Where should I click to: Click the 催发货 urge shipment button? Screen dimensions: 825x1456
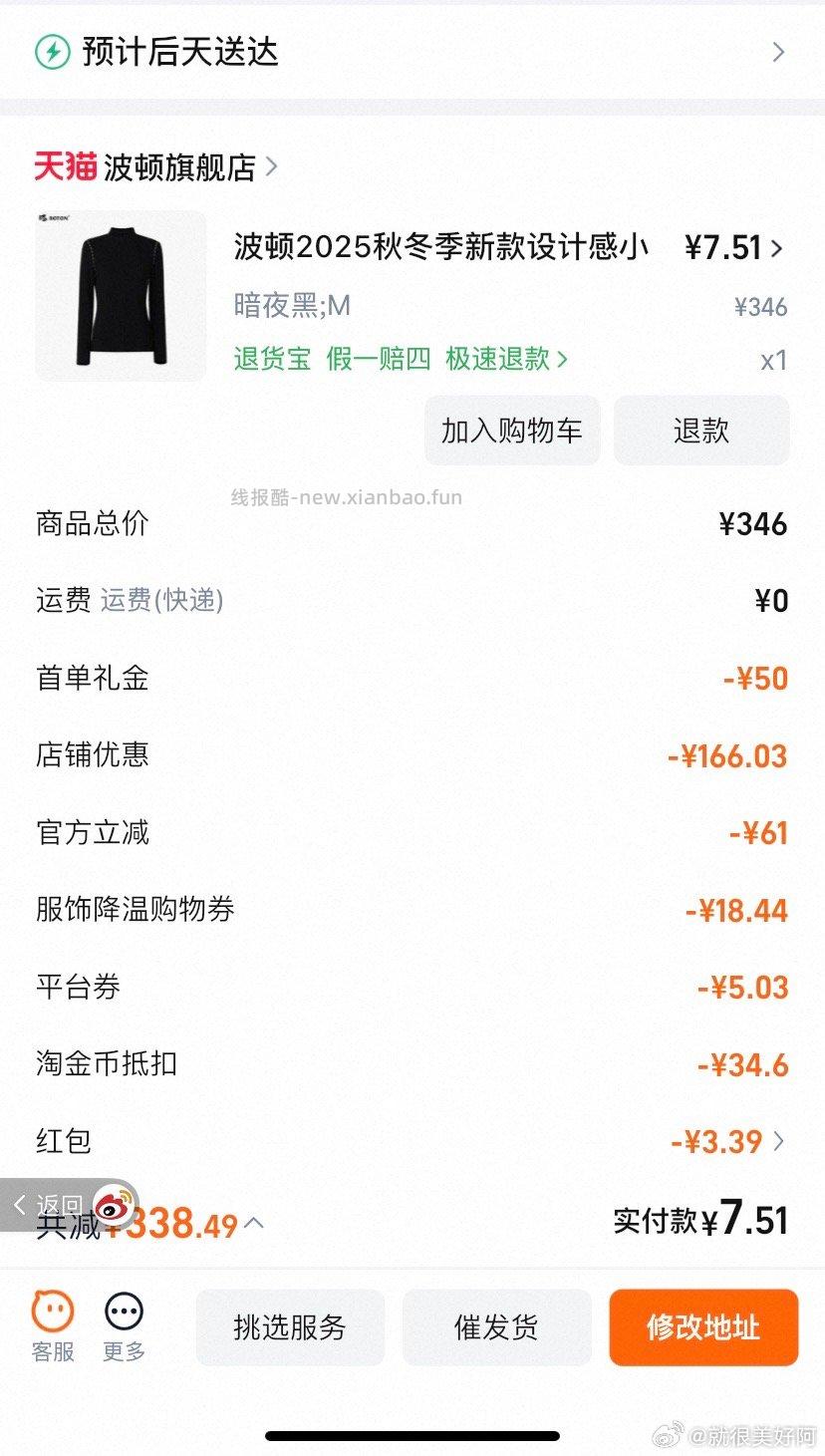(497, 1327)
